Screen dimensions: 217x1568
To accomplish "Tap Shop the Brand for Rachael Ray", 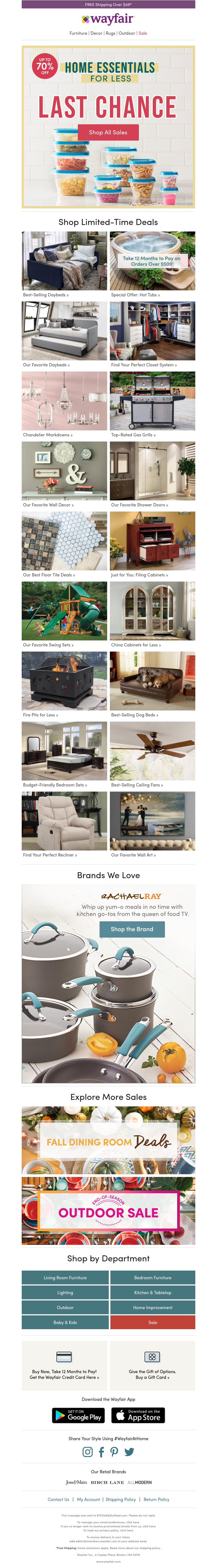I will point(132,929).
